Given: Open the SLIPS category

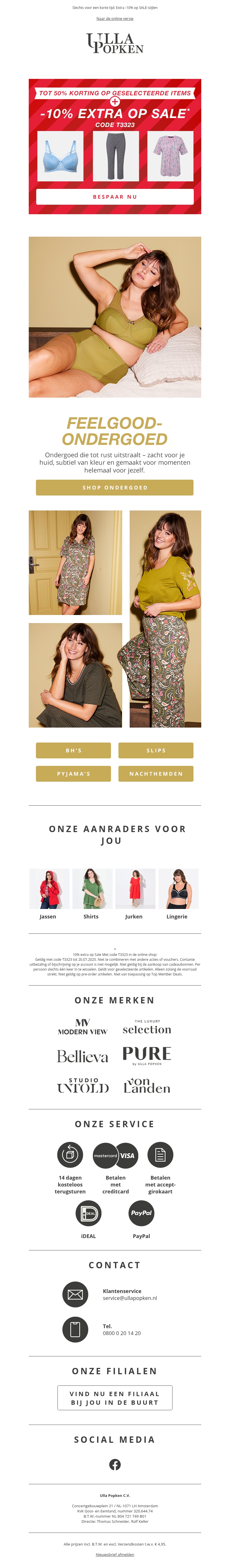Looking at the screenshot, I should tap(156, 751).
